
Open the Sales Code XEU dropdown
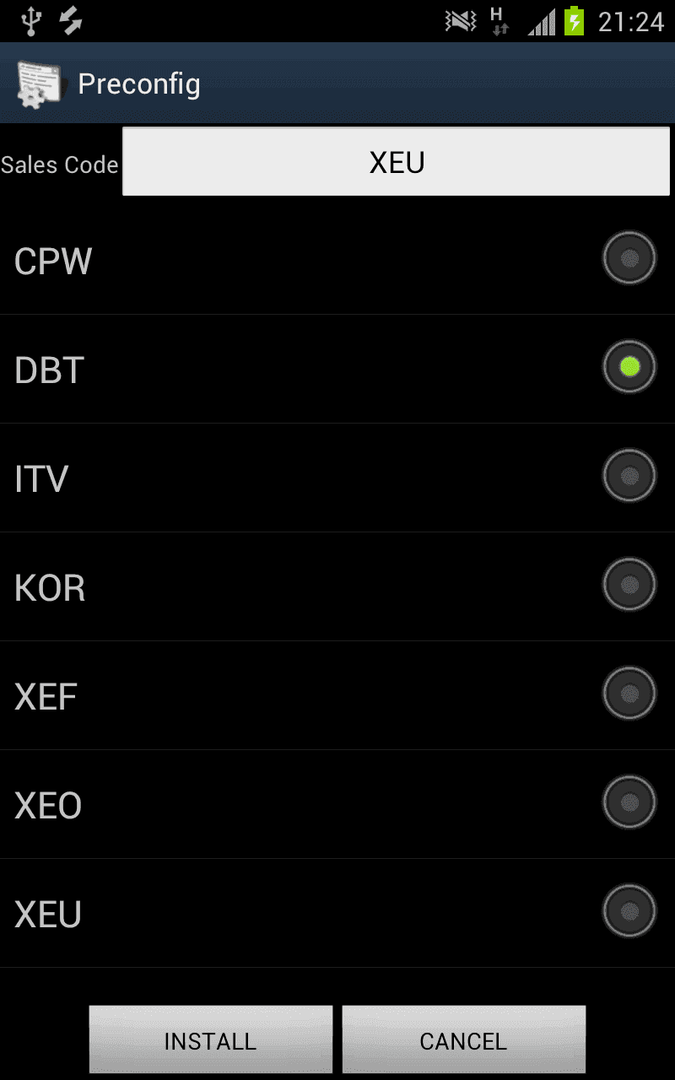(x=396, y=162)
